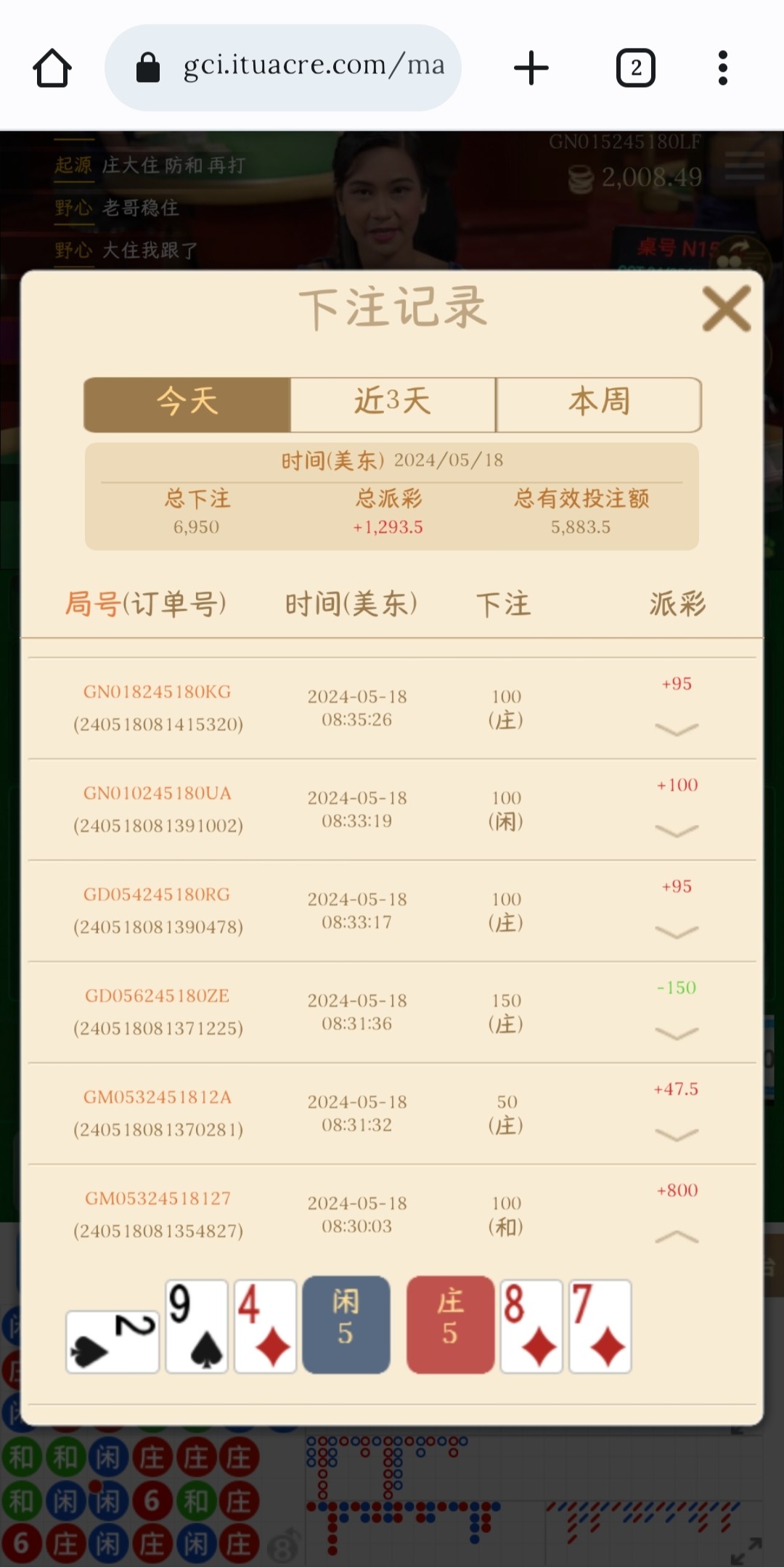Expand details for bet GM0532451812A

tap(677, 1134)
